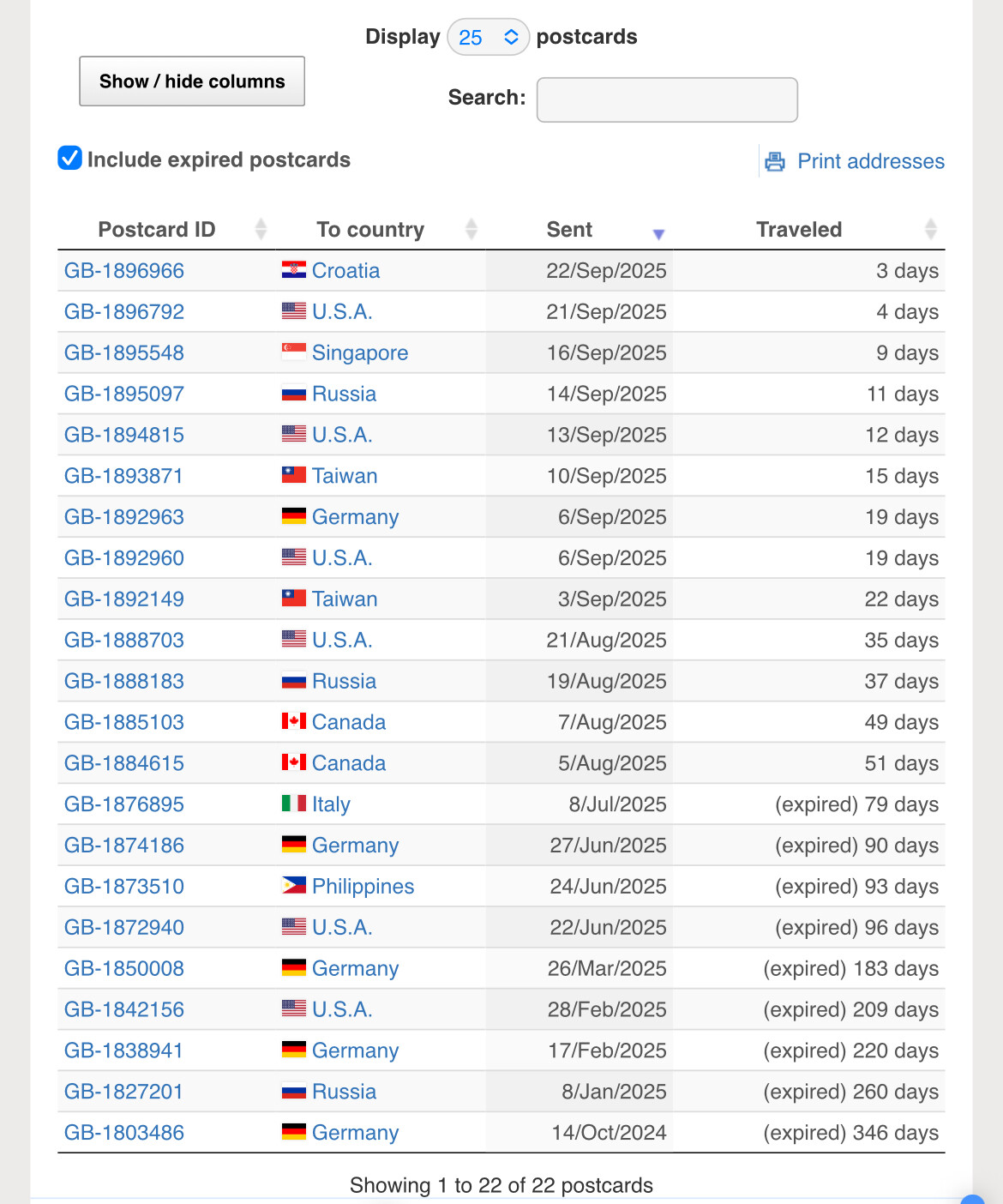Open the Show / hide columns menu
Image resolution: width=1003 pixels, height=1204 pixels.
click(x=192, y=81)
